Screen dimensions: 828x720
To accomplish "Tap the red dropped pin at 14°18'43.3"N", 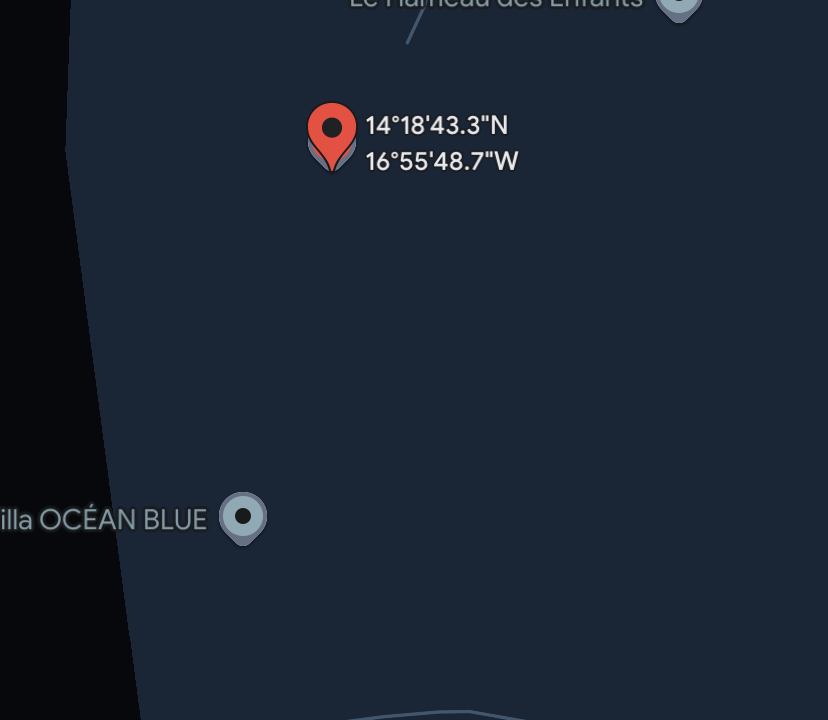I will [332, 132].
